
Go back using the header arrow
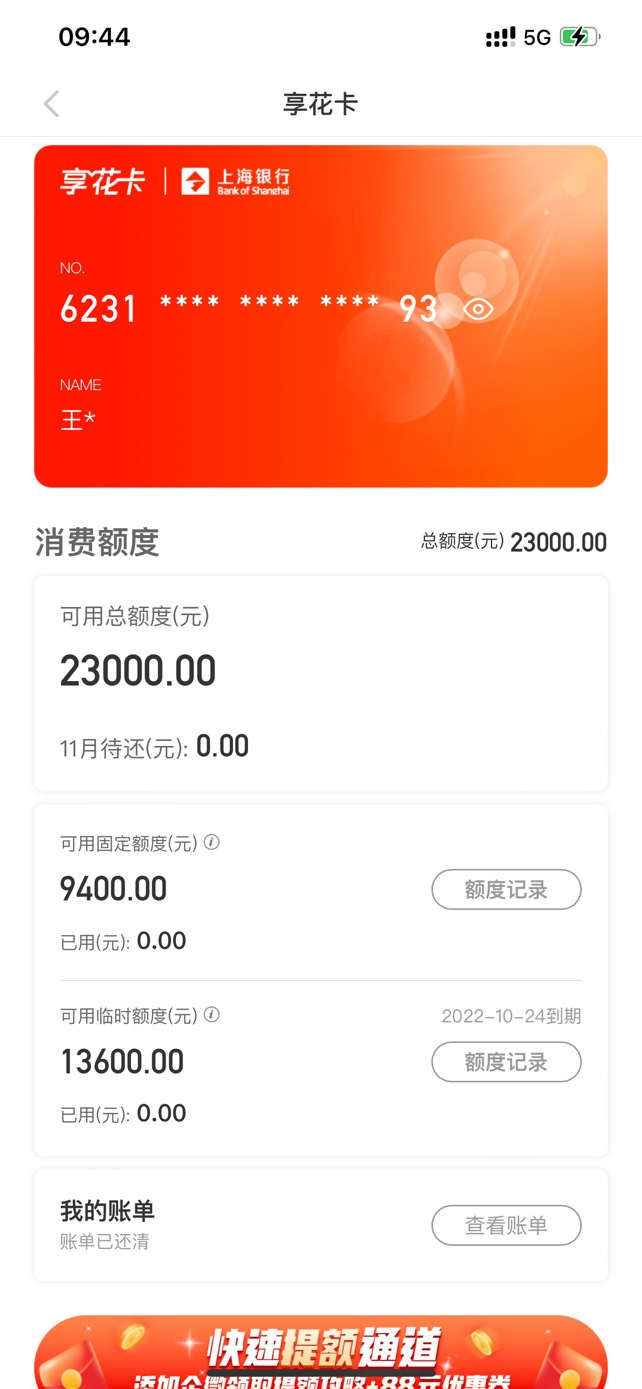point(51,104)
